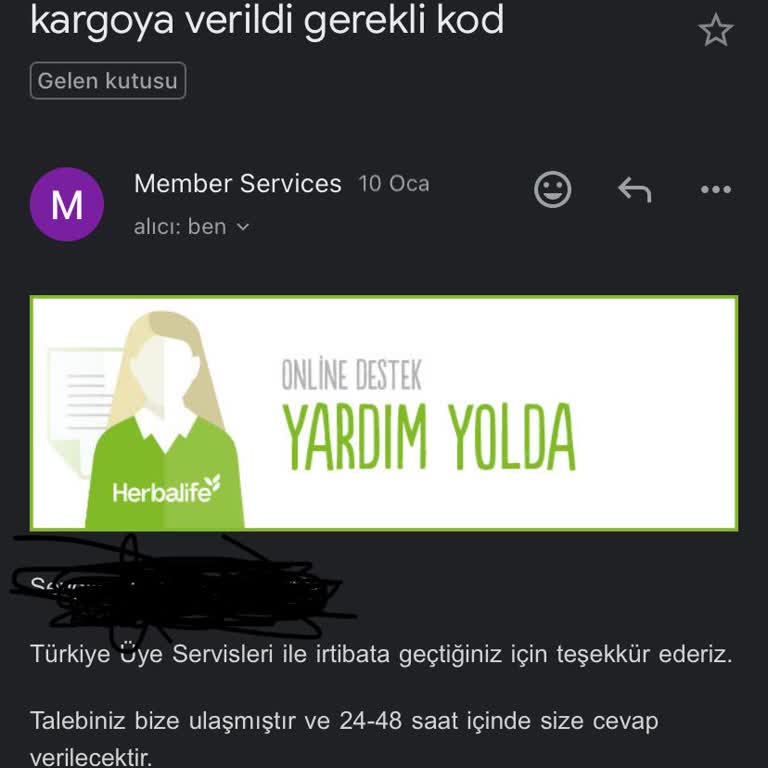
Task: Reply to Member Services
Action: (634, 189)
